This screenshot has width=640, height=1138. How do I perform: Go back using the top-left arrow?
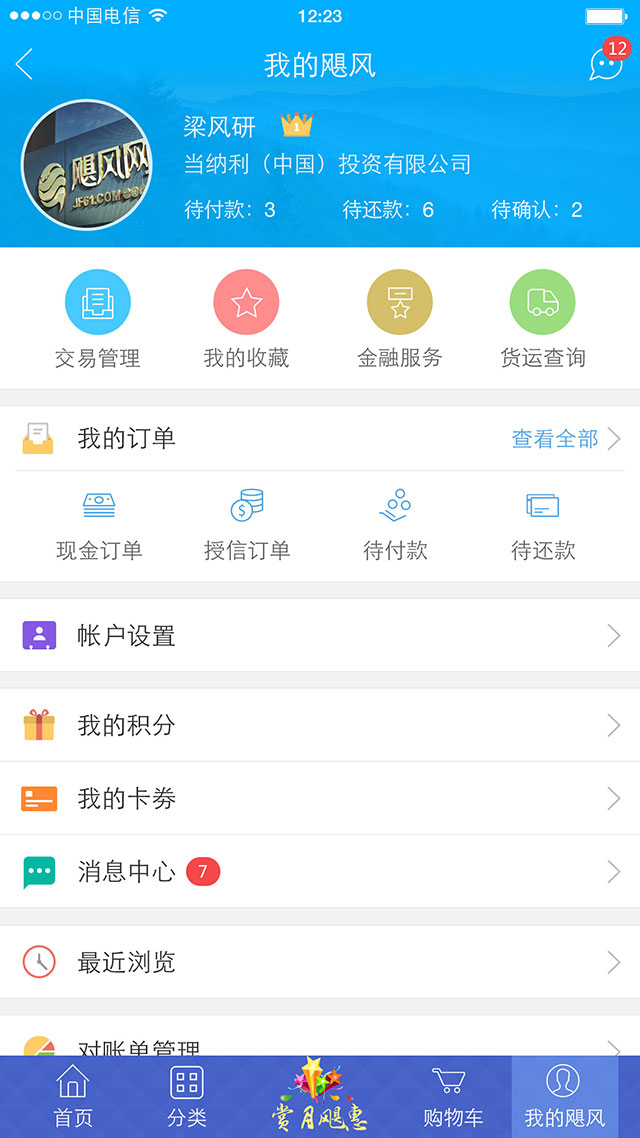25,65
